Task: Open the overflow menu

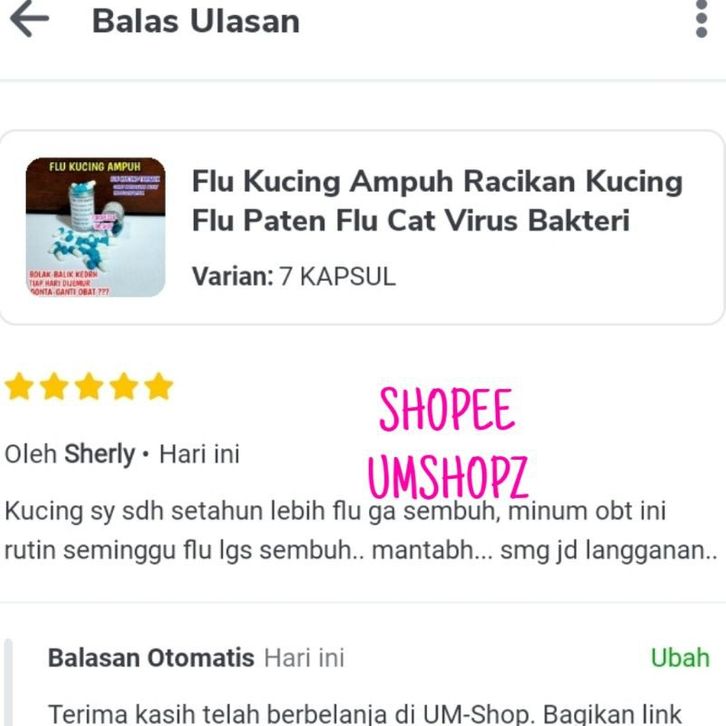Action: point(702,19)
